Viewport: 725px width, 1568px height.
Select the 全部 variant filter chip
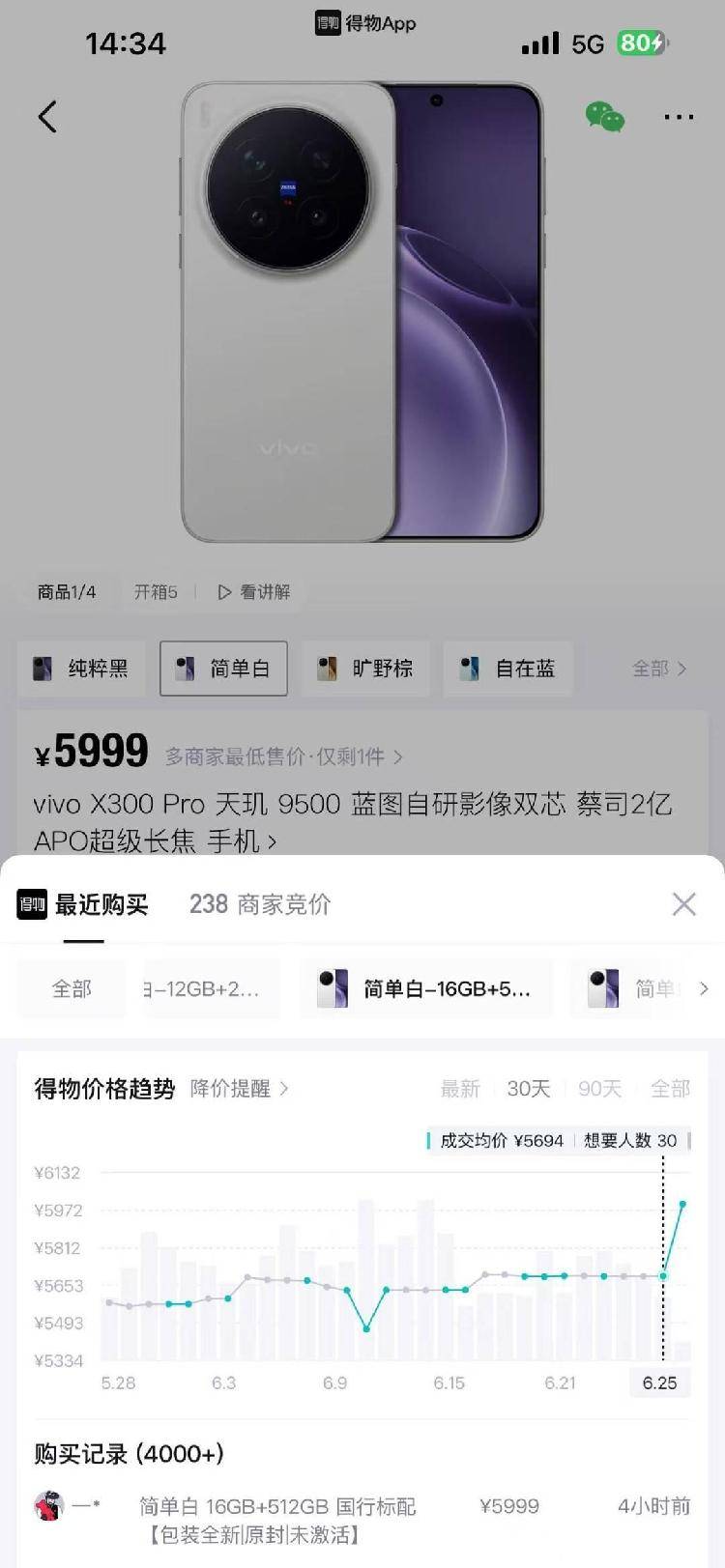(72, 988)
